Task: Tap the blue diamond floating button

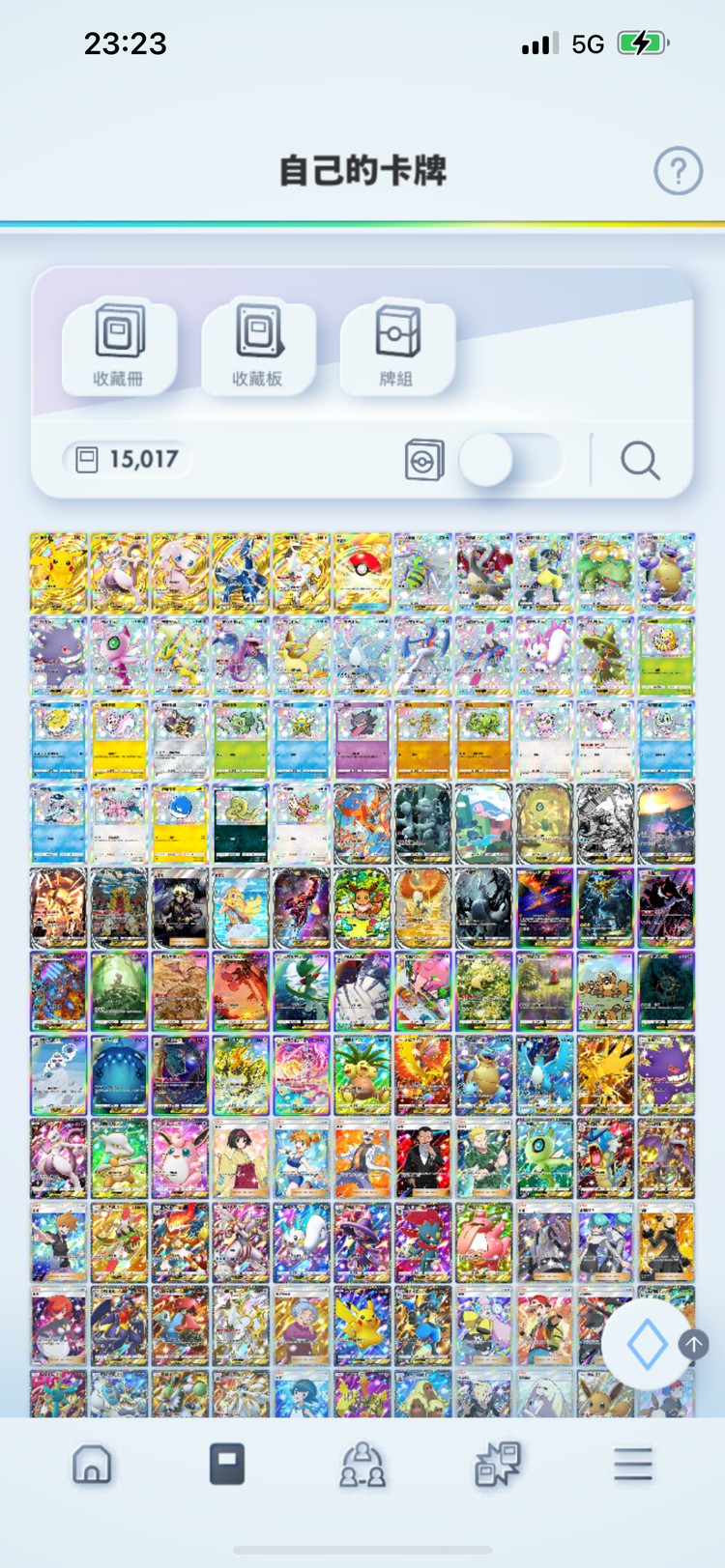Action: [x=647, y=1344]
